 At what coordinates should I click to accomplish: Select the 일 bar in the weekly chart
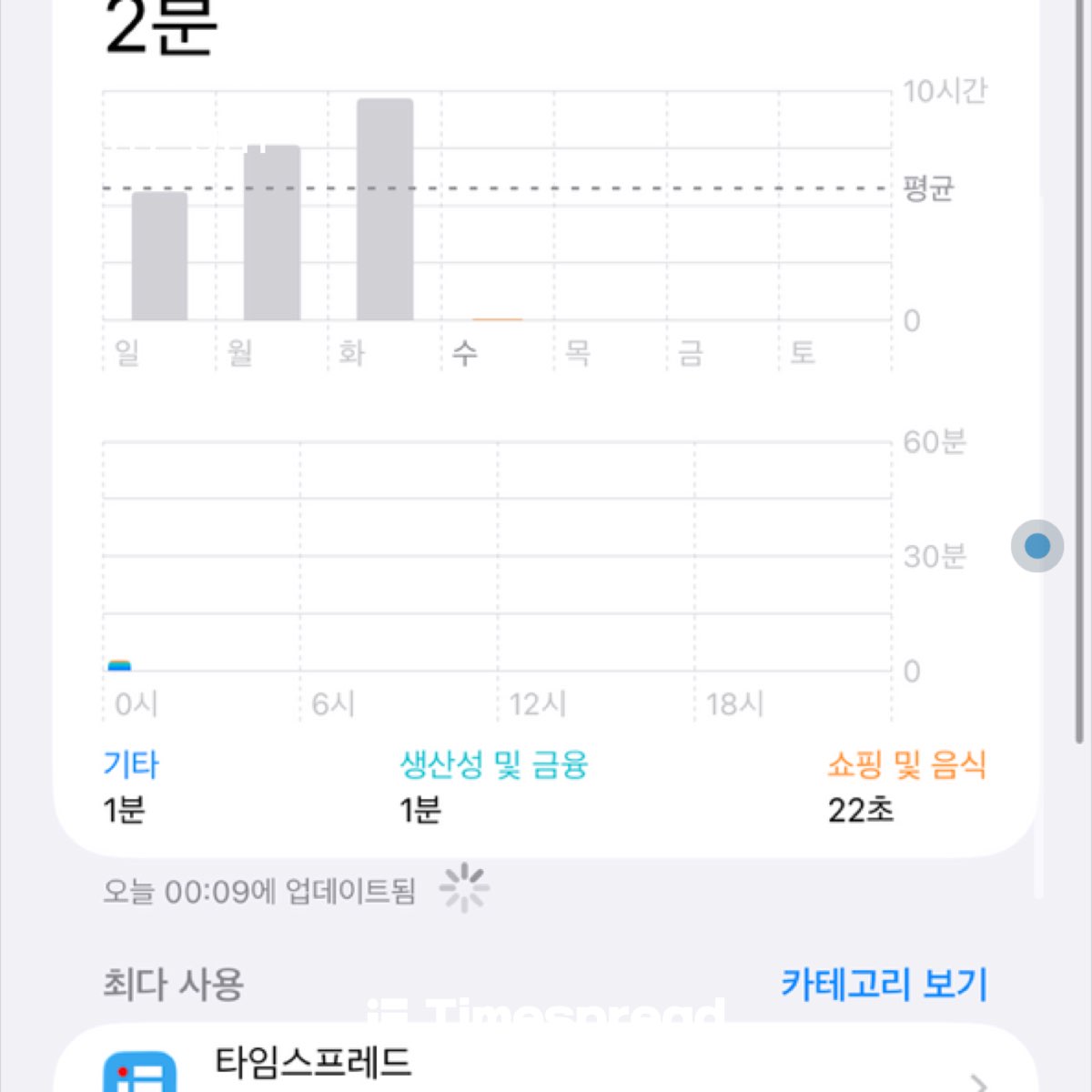[159, 256]
